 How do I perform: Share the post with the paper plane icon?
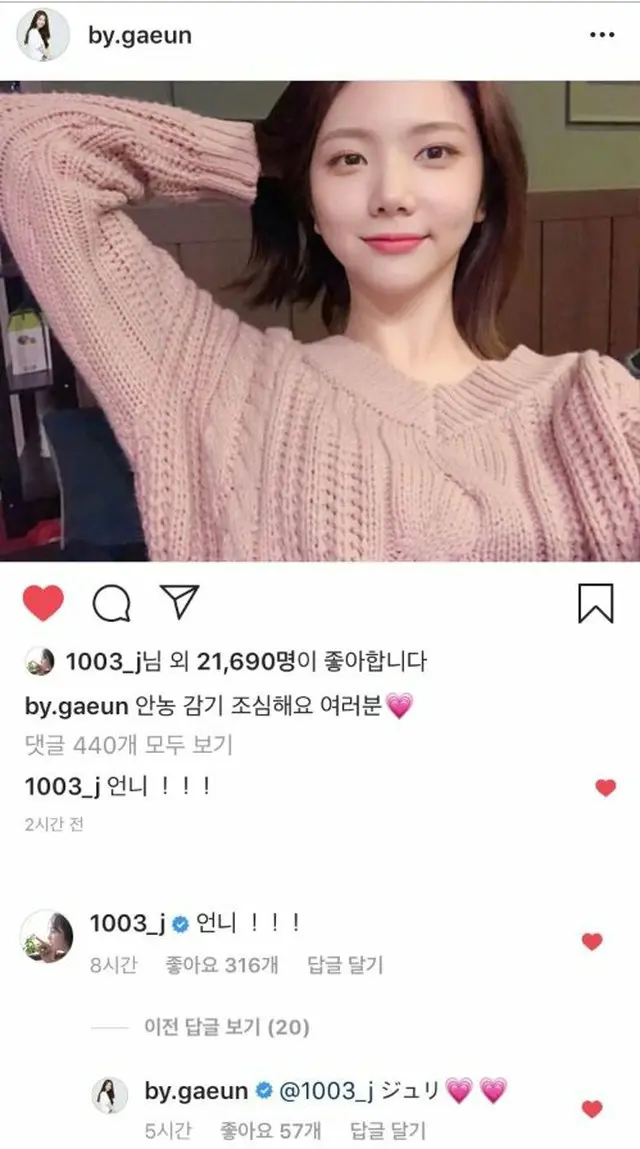click(180, 601)
